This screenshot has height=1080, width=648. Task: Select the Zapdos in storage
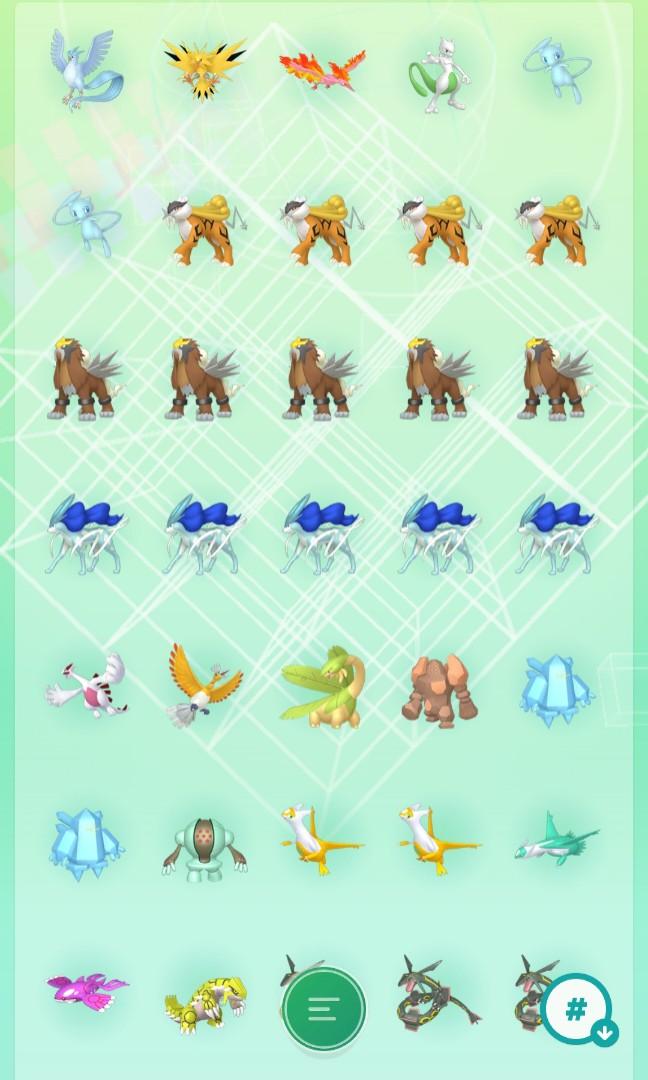[205, 68]
